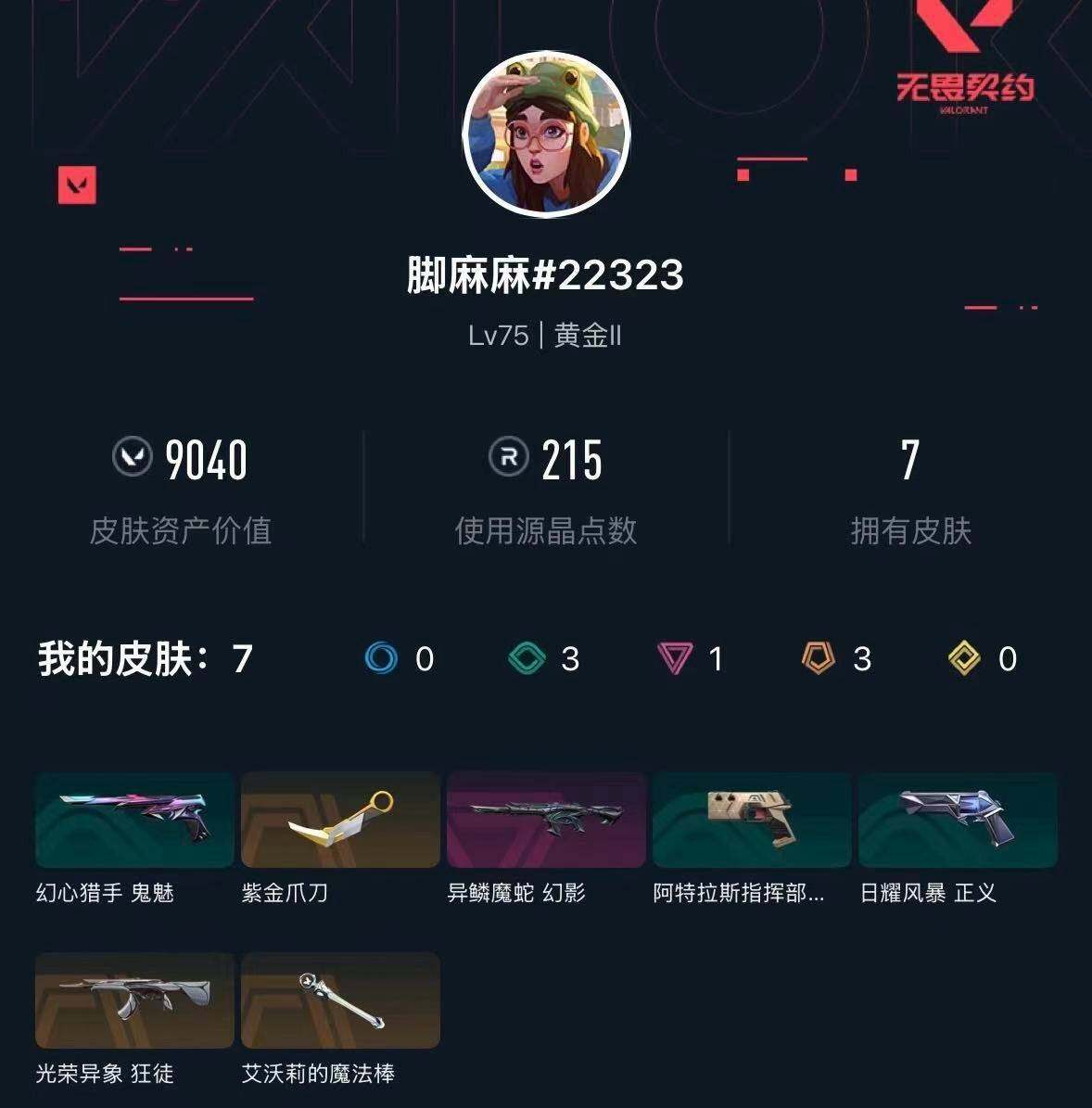Select the 日耀风暴 正义 pistol skin
1092x1108 pixels.
point(957,821)
